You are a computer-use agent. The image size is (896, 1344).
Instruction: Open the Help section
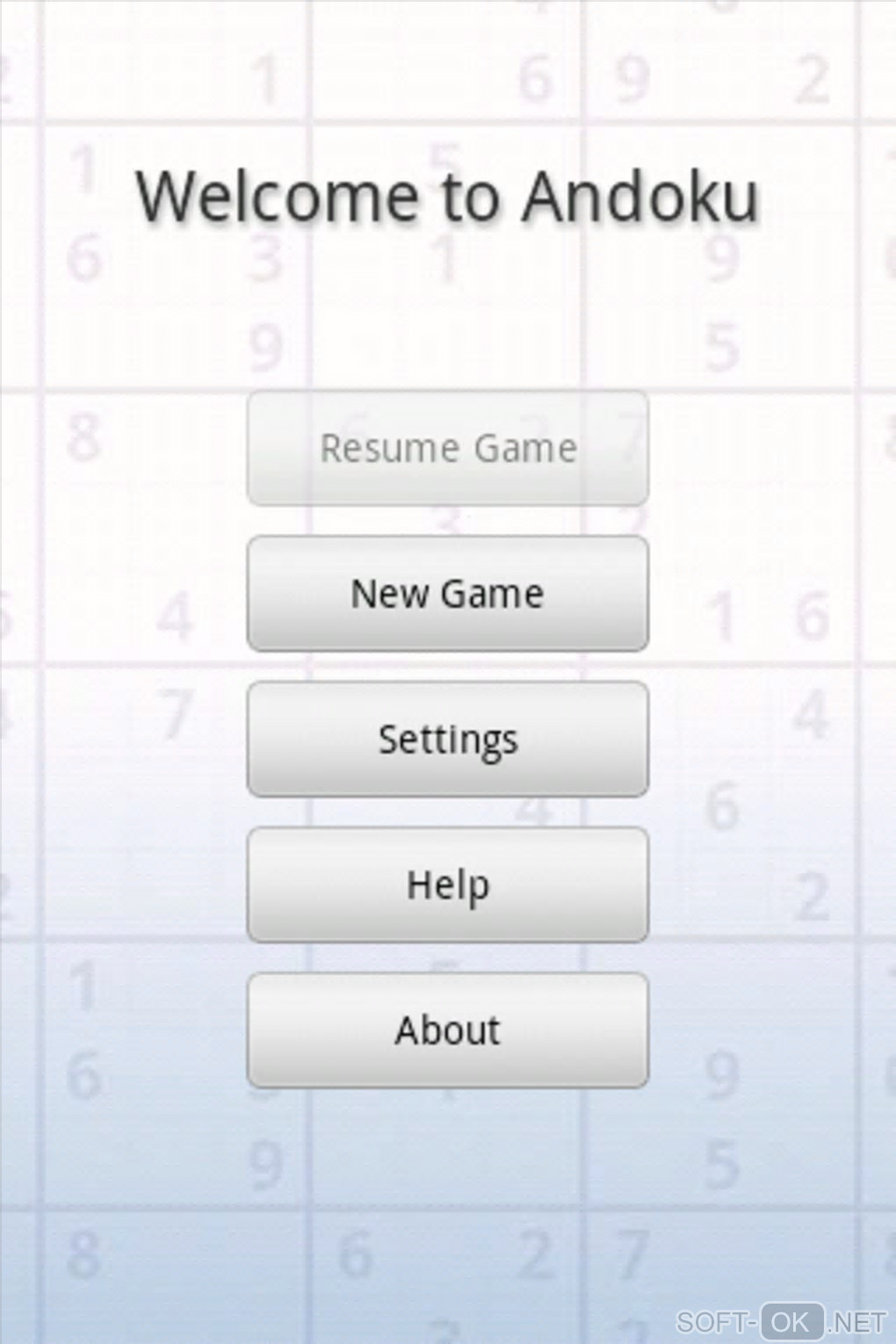tap(448, 885)
